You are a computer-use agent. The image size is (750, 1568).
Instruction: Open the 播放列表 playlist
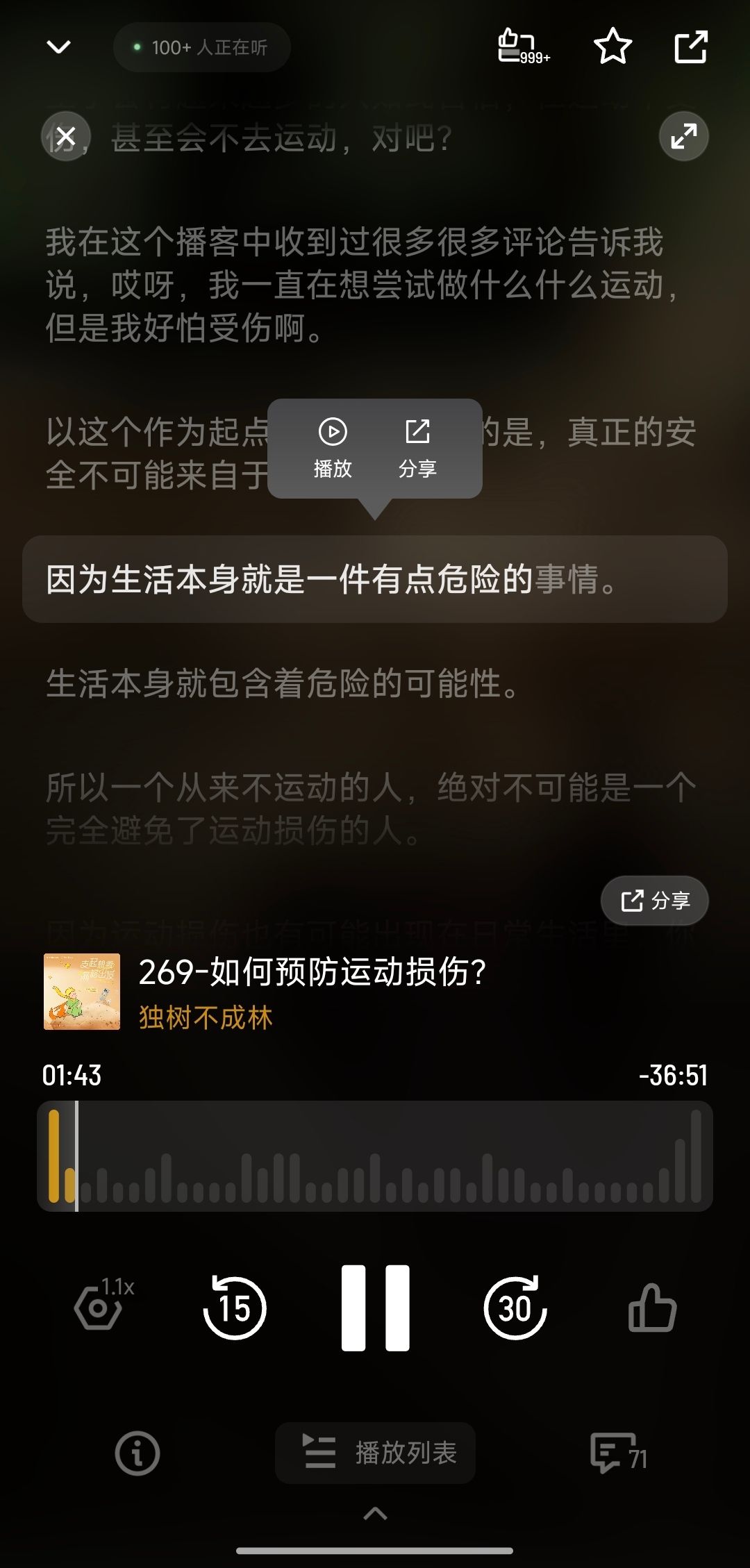click(x=375, y=1453)
